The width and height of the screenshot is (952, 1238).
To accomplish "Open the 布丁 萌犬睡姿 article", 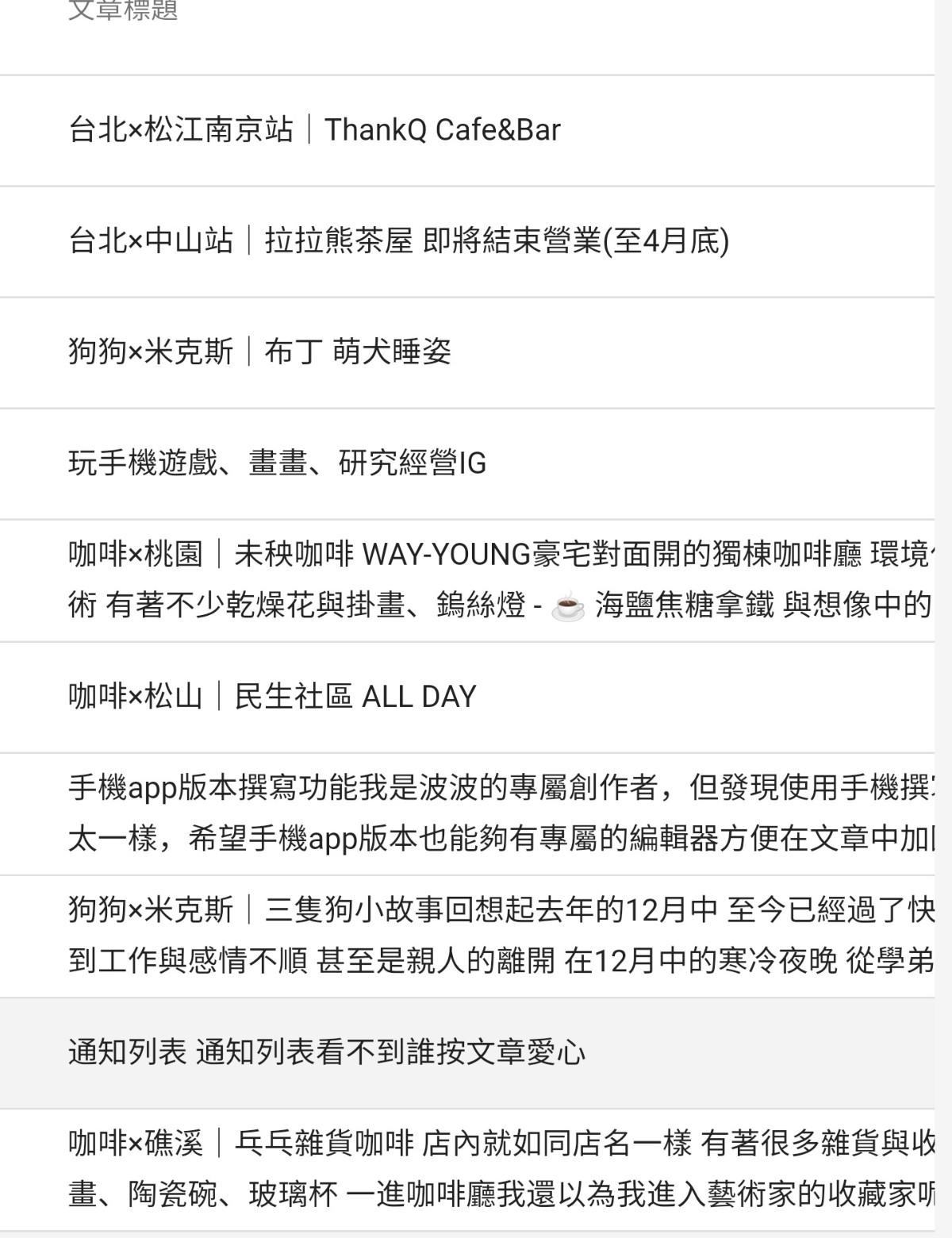I will pyautogui.click(x=260, y=352).
